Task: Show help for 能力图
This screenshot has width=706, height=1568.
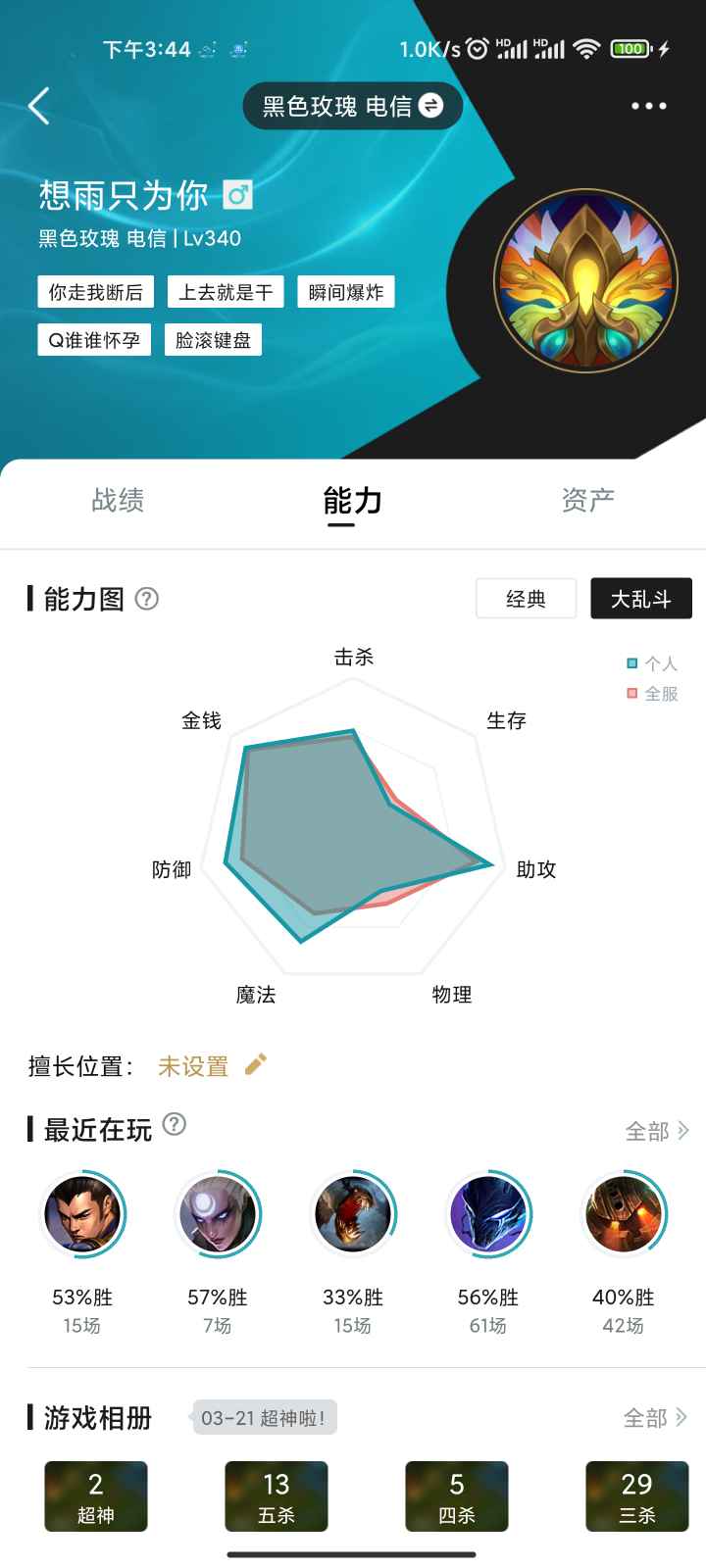Action: point(147,598)
